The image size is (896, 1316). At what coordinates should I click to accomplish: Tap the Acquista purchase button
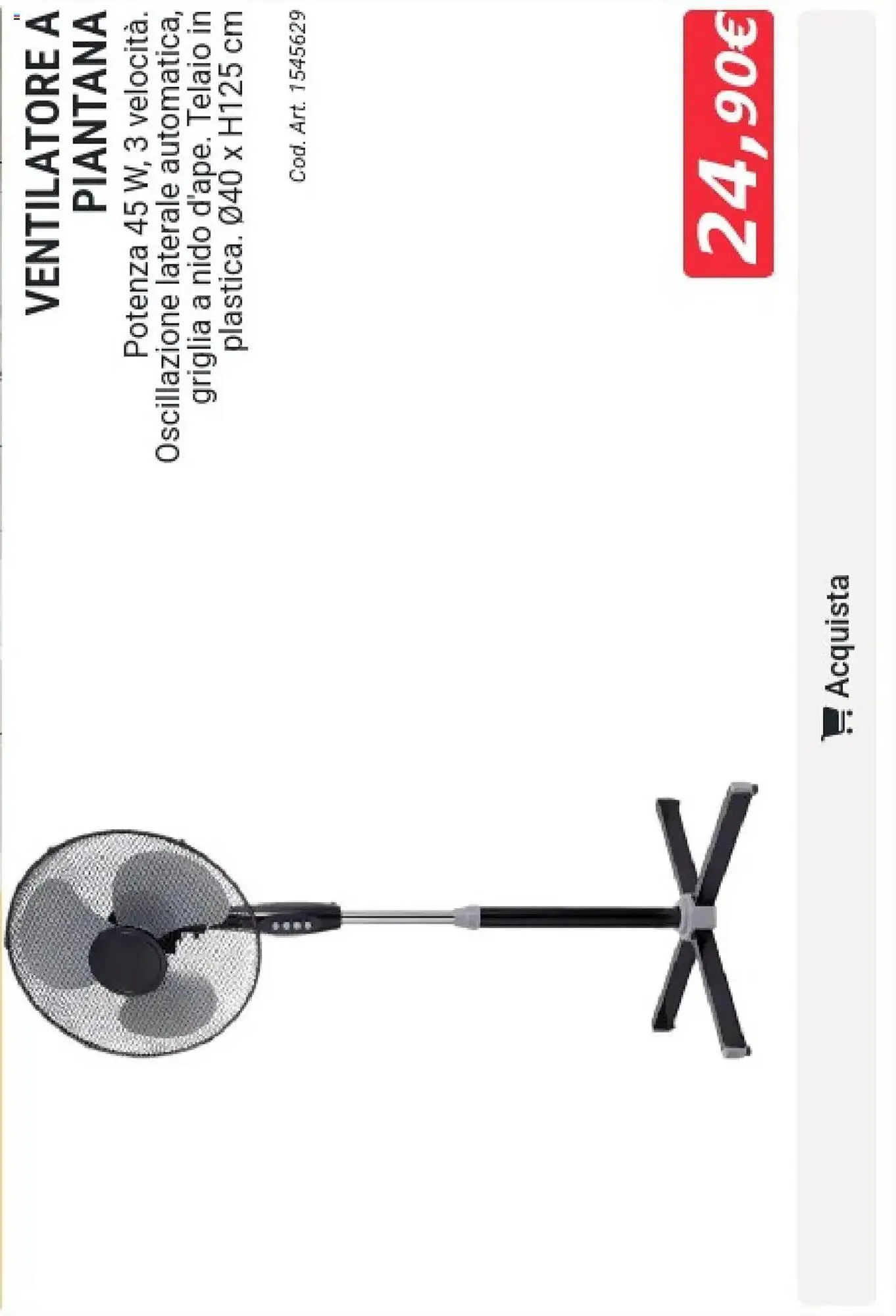pos(837,658)
